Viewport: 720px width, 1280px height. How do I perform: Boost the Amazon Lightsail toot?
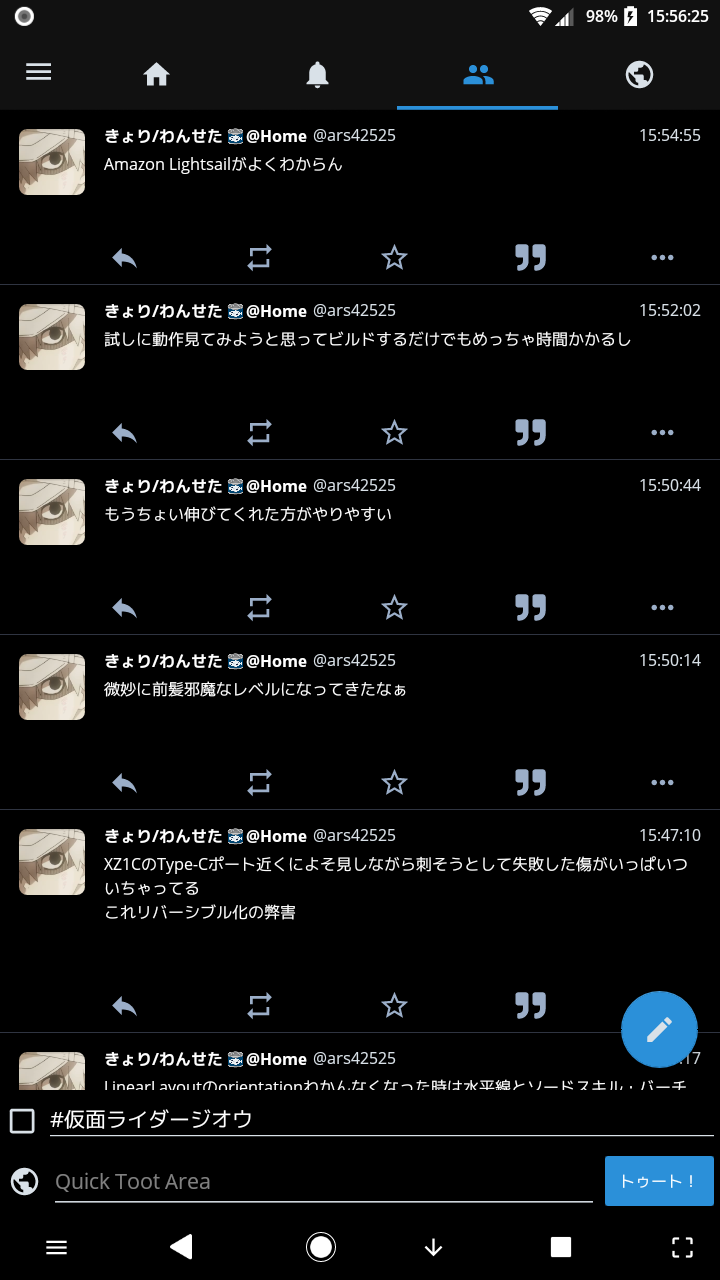point(259,258)
